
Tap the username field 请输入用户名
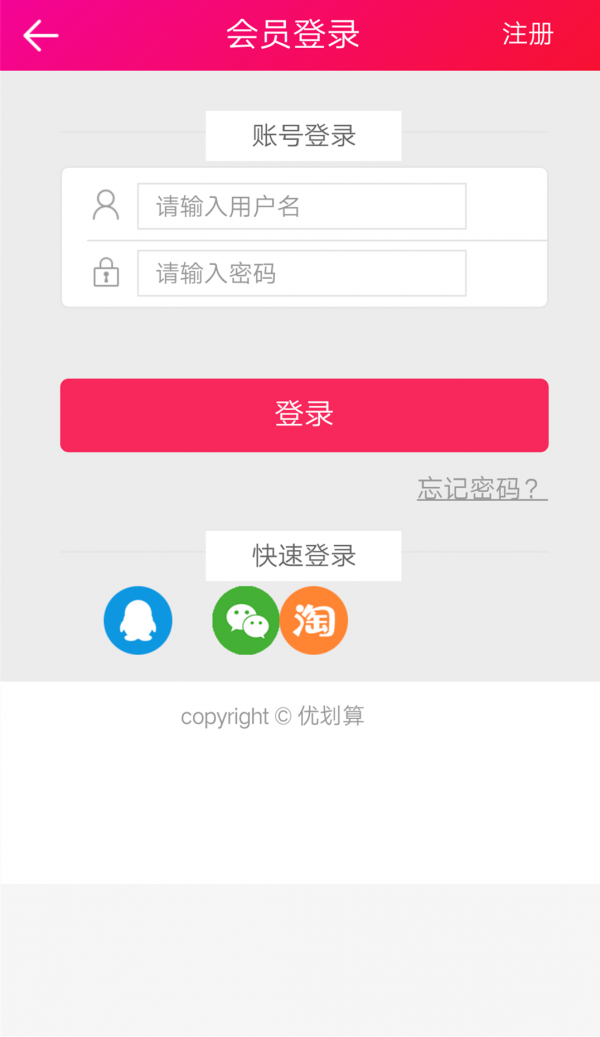301,207
